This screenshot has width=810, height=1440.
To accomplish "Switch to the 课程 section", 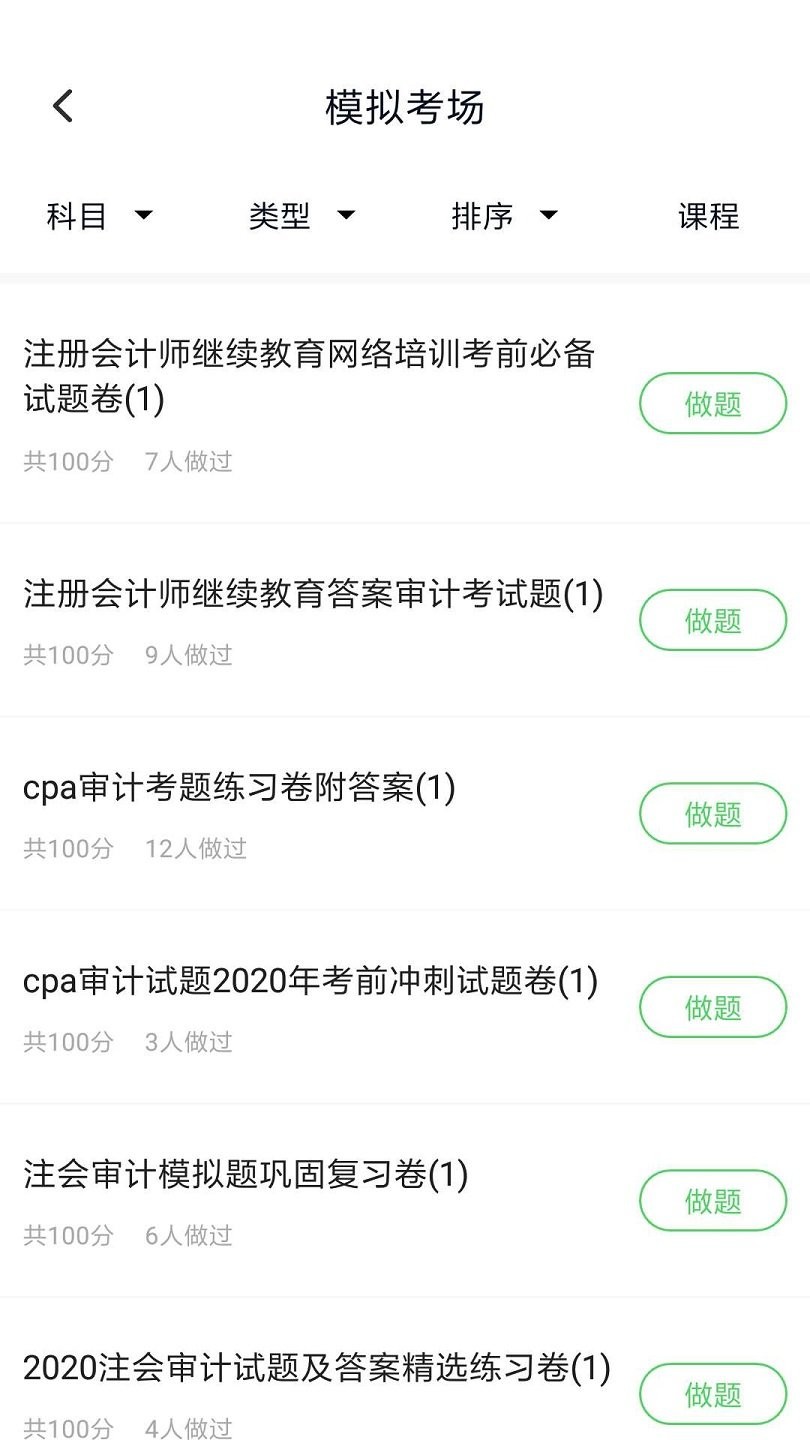I will [708, 218].
